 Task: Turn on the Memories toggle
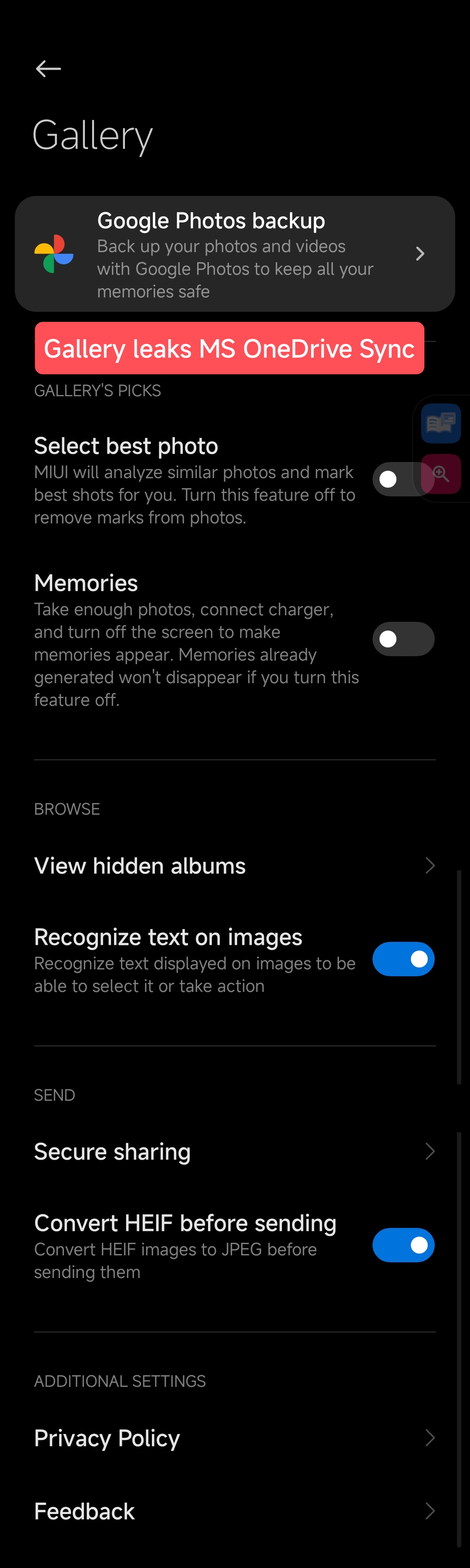click(403, 639)
